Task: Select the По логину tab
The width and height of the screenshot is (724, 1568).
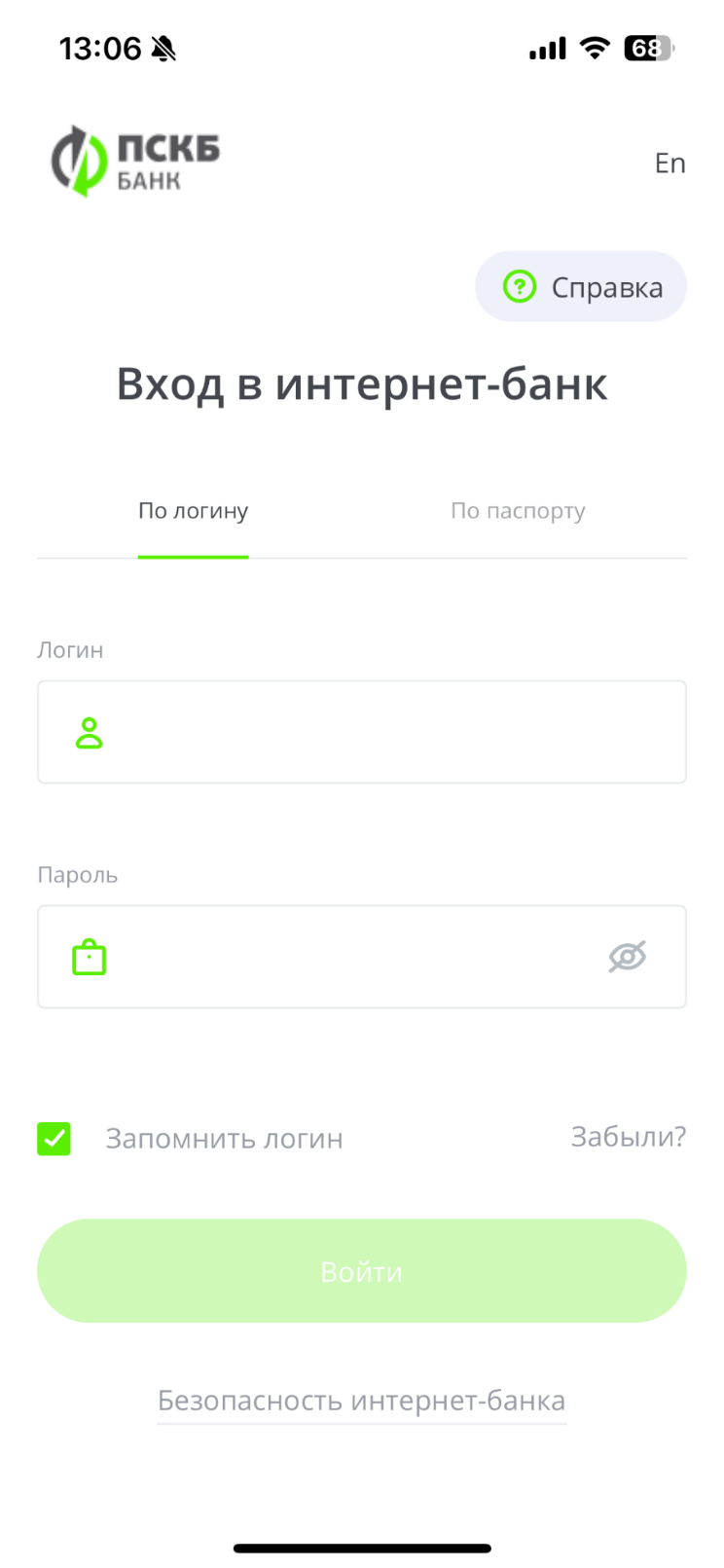Action: (x=193, y=511)
